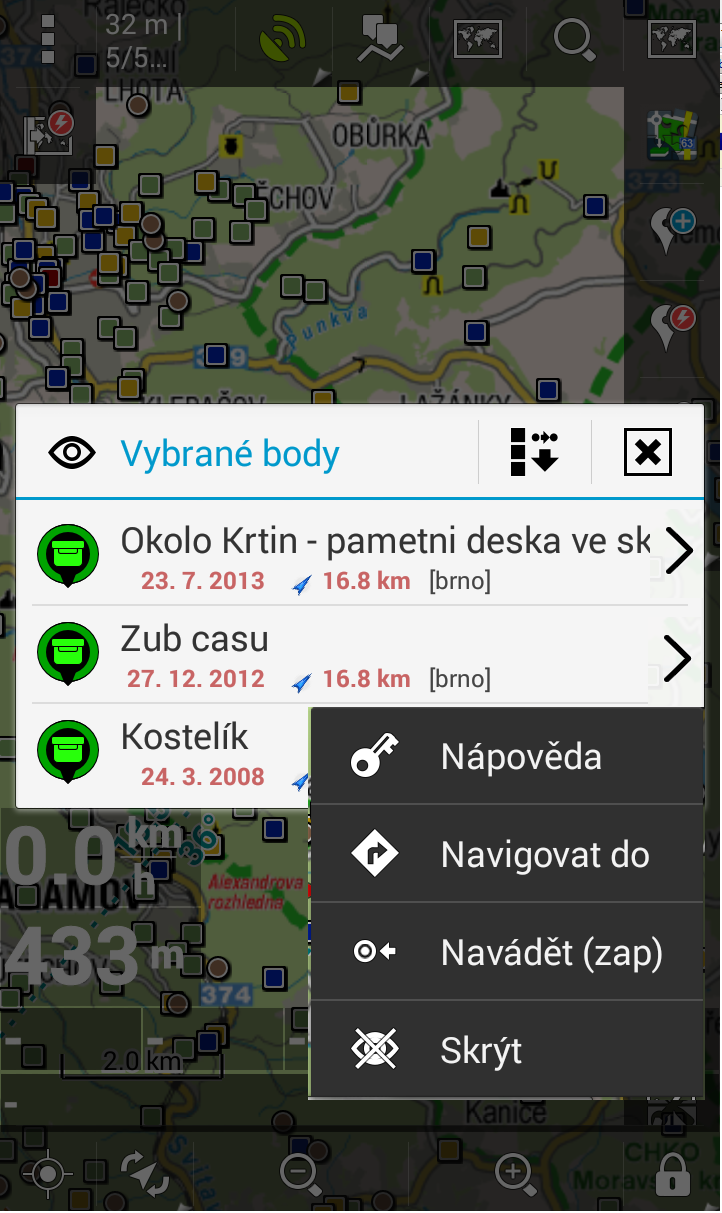Open the three-dot main menu
The width and height of the screenshot is (722, 1213).
[48, 40]
